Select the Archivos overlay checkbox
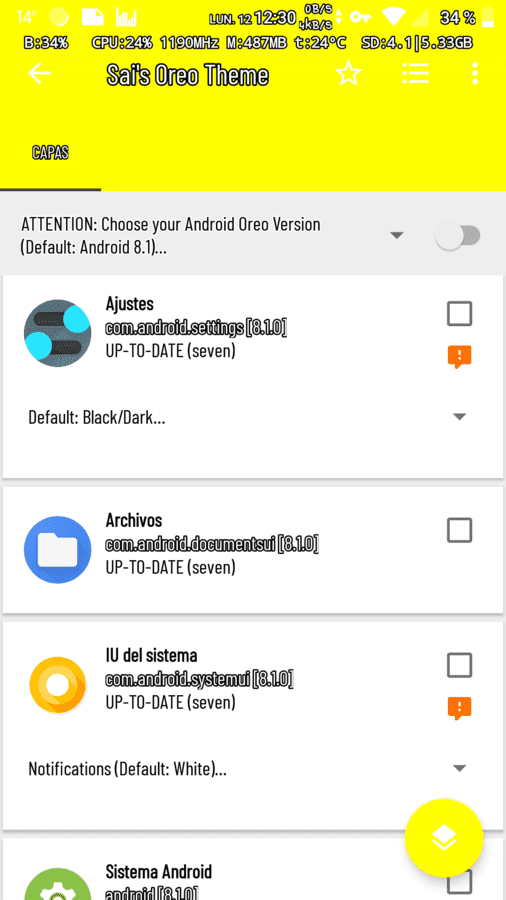 coord(460,530)
